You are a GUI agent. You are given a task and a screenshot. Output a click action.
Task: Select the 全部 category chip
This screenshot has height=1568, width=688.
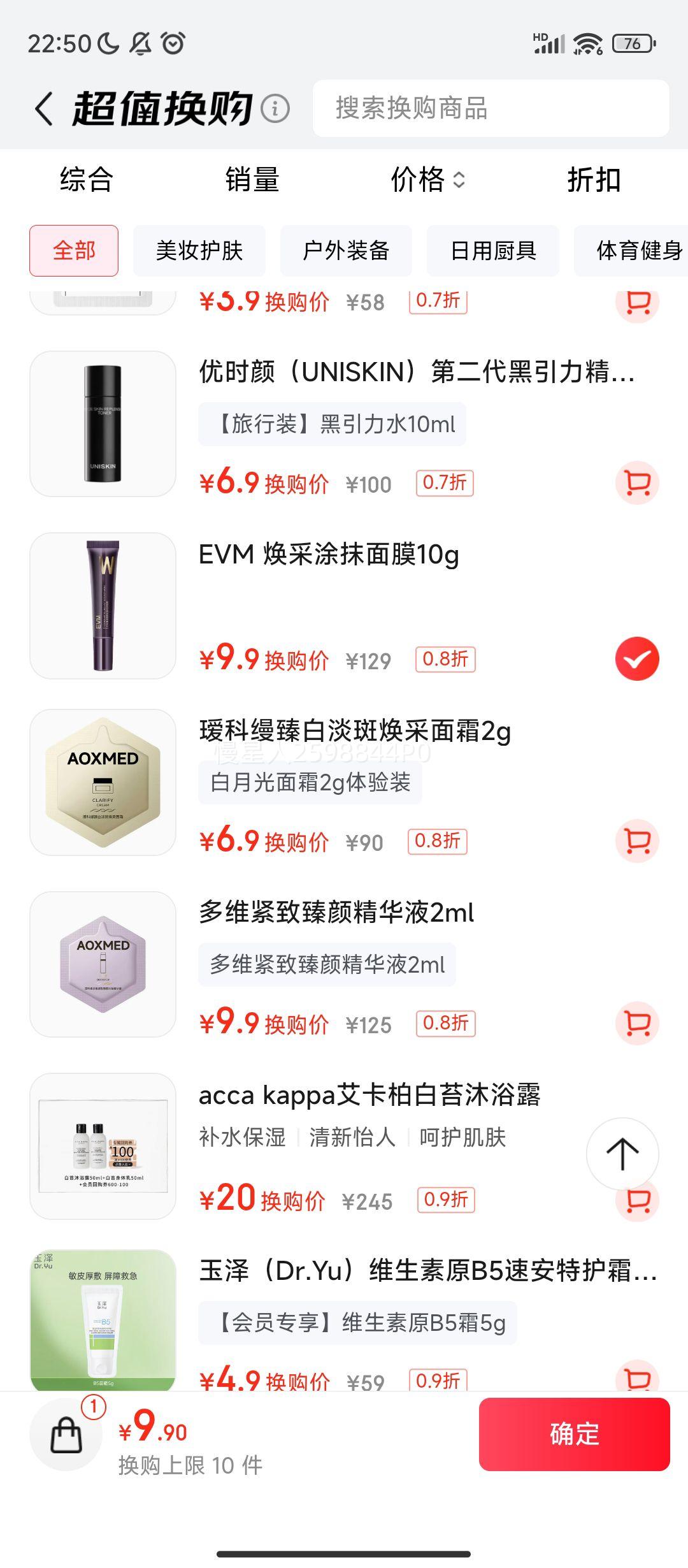click(74, 250)
